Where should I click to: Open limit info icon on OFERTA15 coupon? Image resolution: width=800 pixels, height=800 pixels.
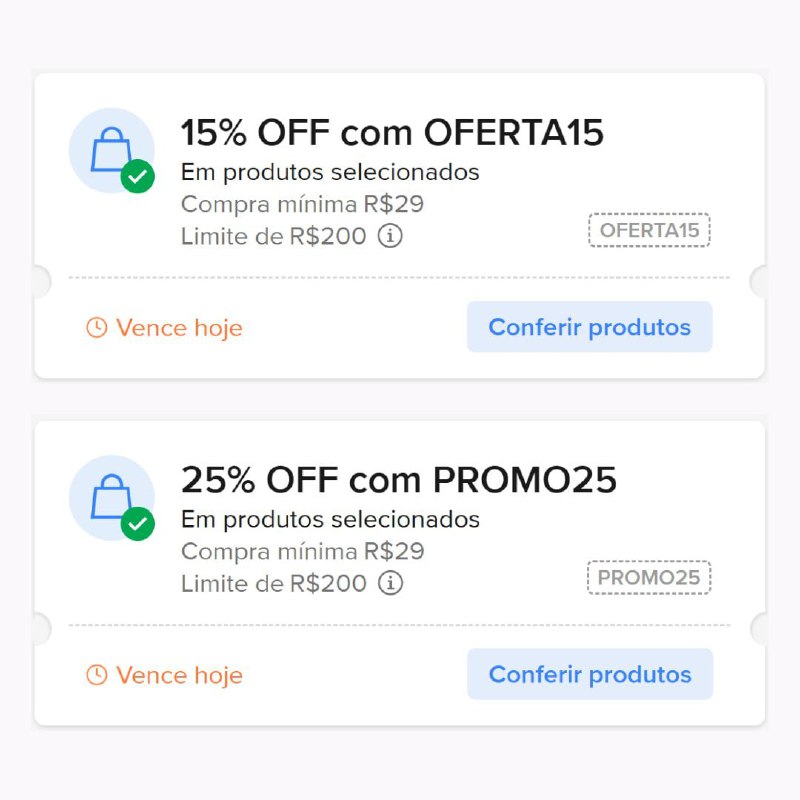(x=390, y=237)
